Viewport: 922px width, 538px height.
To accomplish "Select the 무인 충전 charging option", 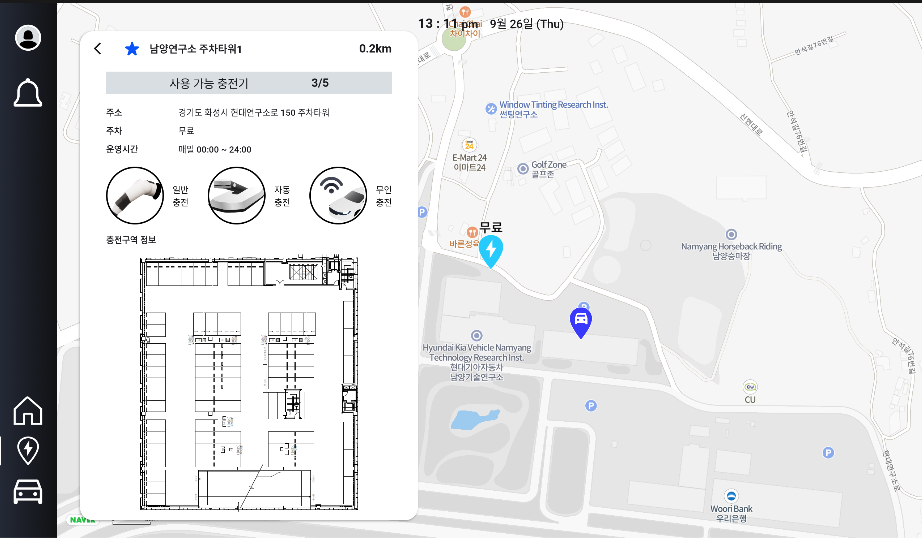I will pos(339,195).
